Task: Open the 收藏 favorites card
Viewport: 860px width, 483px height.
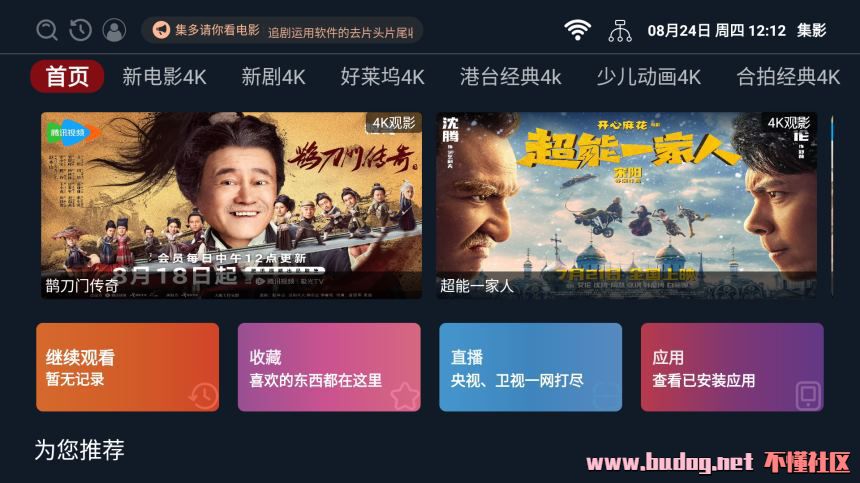Action: point(328,367)
